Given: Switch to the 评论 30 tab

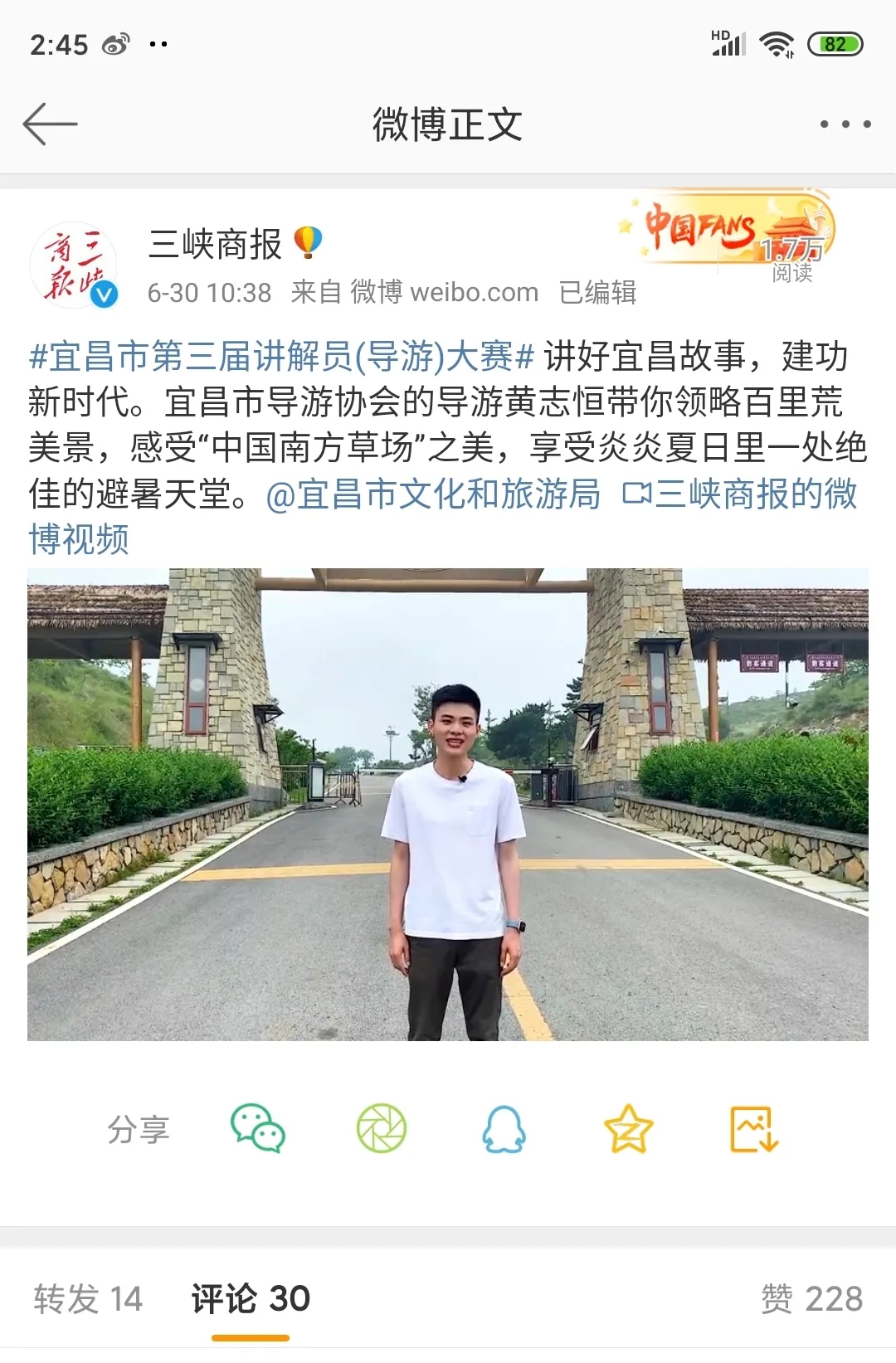Looking at the screenshot, I should [251, 1298].
